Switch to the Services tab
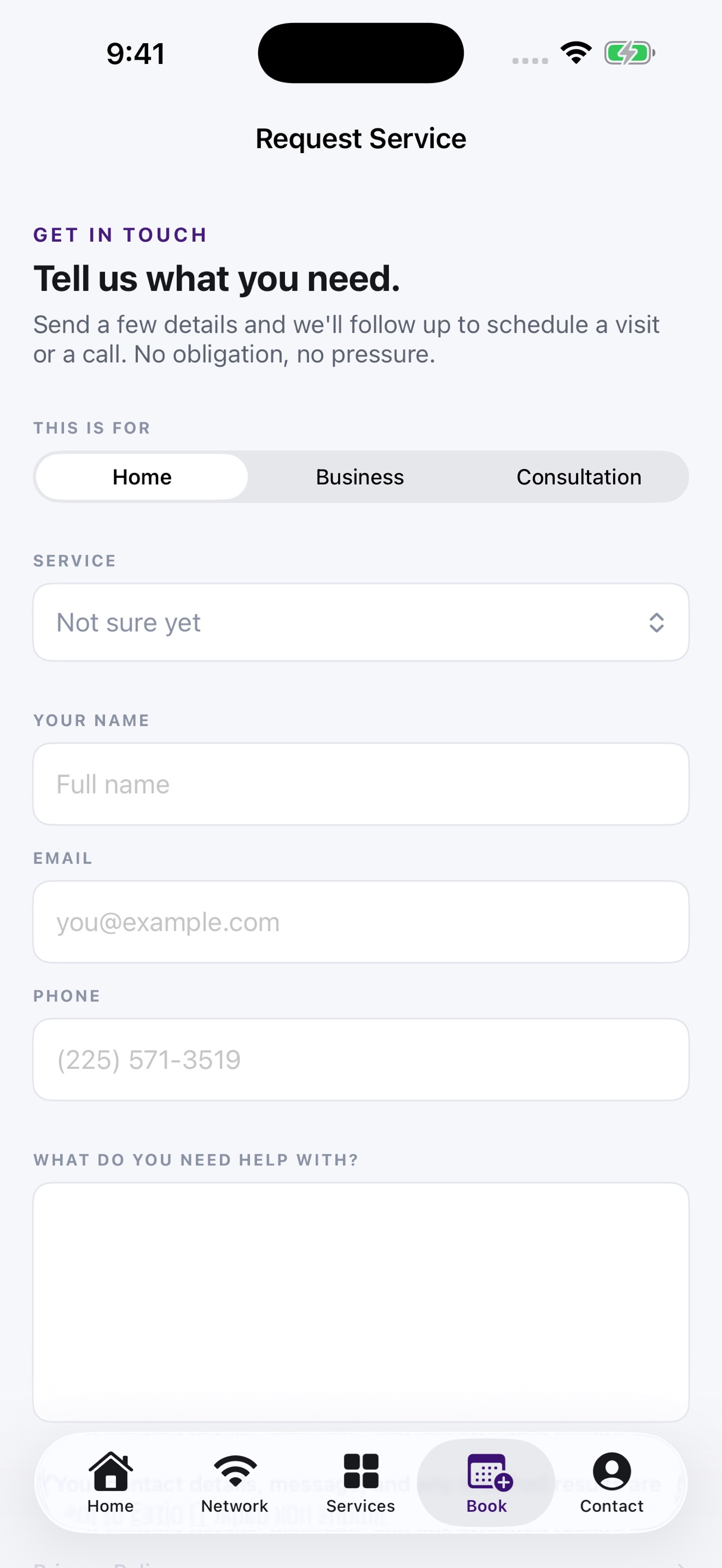Screen dimensions: 722x1568 [x=360, y=1483]
